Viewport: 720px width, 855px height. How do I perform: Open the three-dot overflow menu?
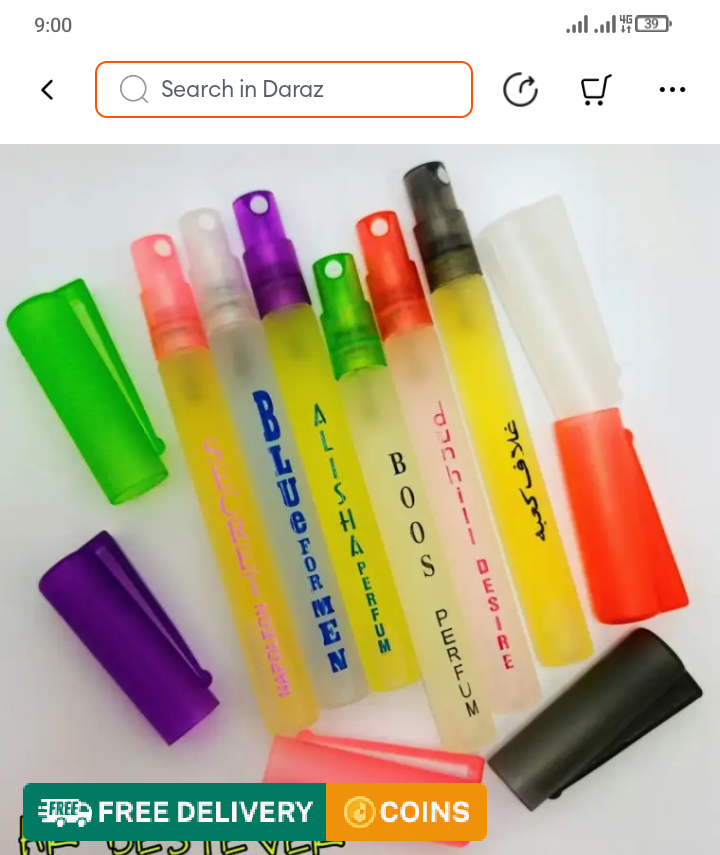pyautogui.click(x=672, y=90)
